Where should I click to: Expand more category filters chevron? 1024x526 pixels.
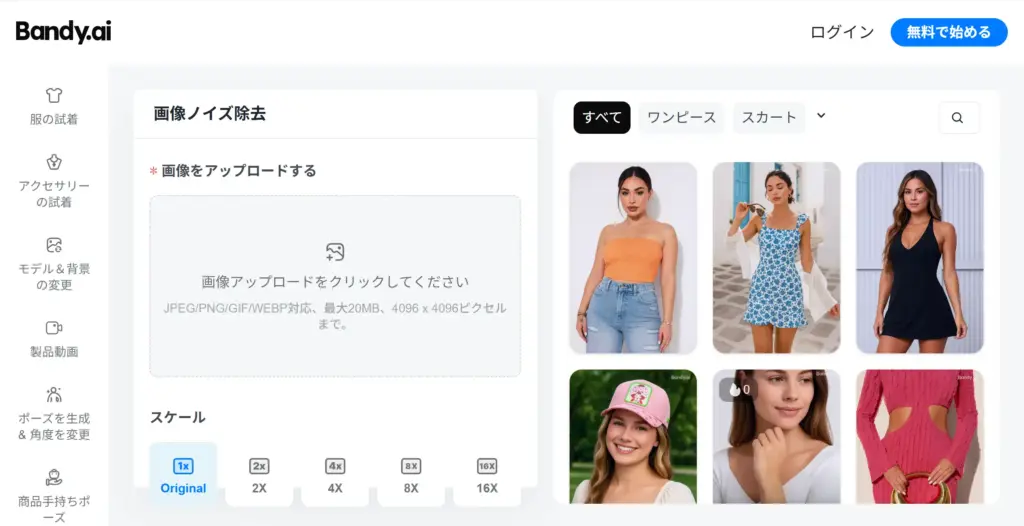pyautogui.click(x=821, y=116)
